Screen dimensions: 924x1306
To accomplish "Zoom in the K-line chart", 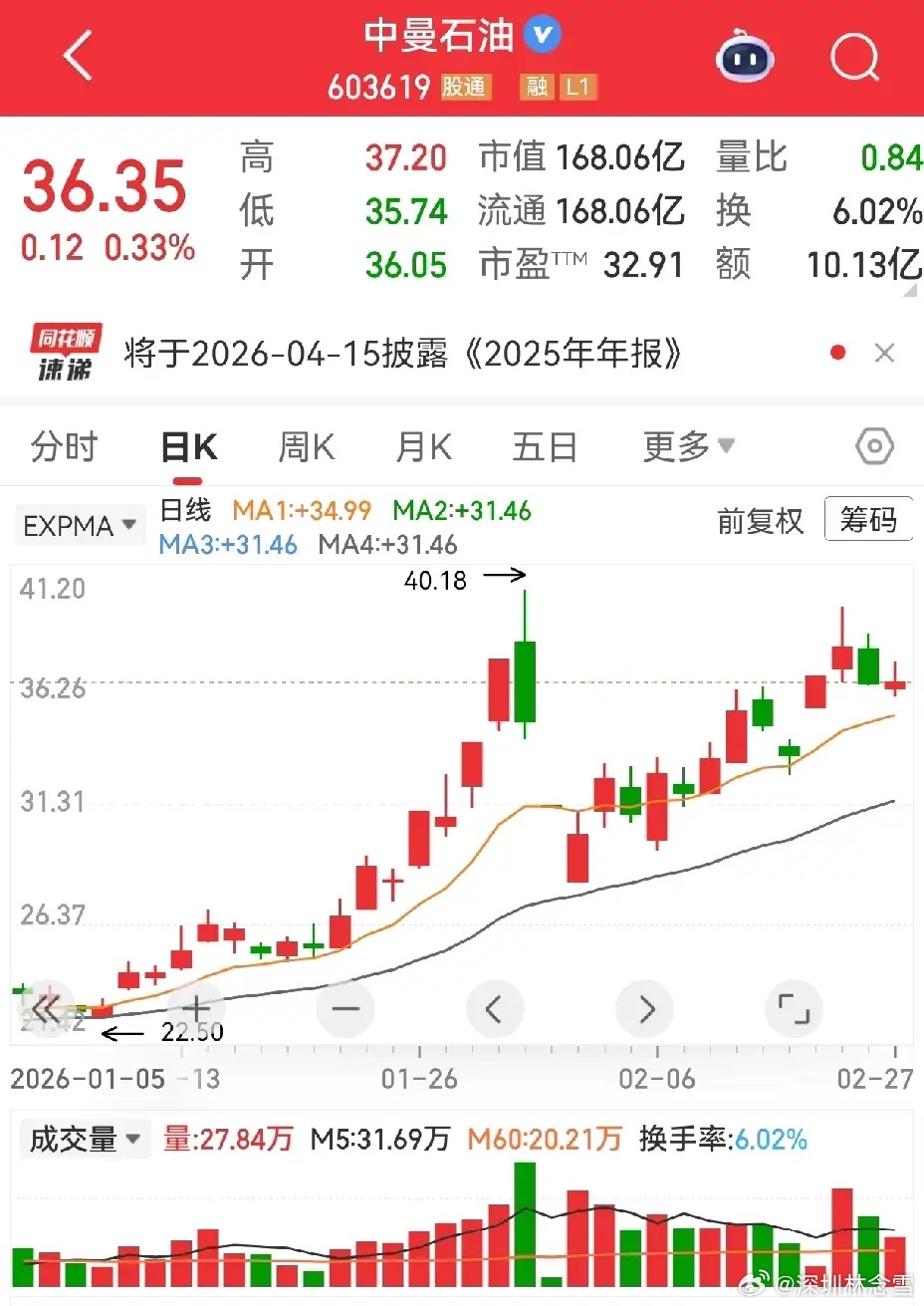I will [197, 1009].
